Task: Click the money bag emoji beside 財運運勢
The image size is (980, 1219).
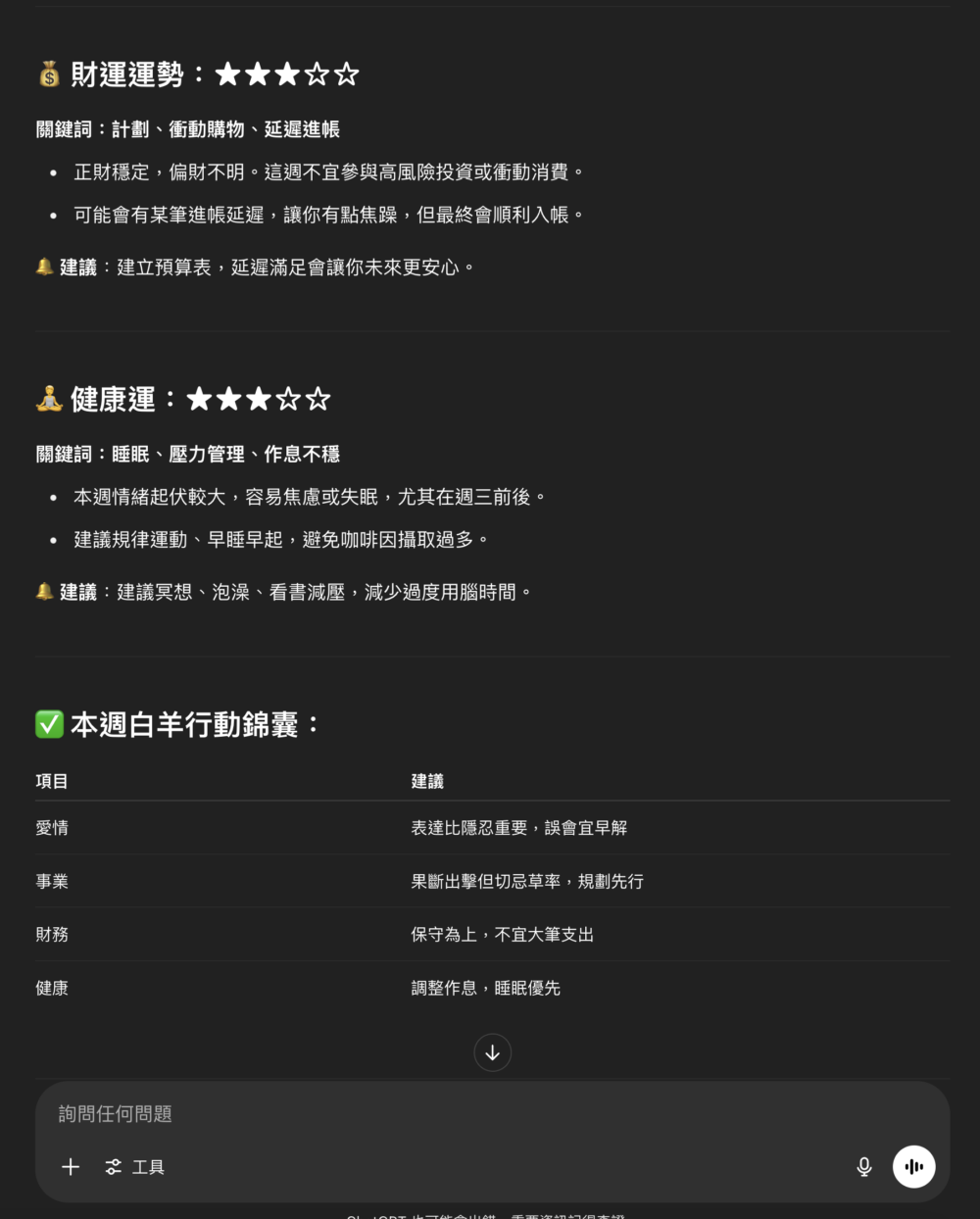Action: pyautogui.click(x=47, y=73)
